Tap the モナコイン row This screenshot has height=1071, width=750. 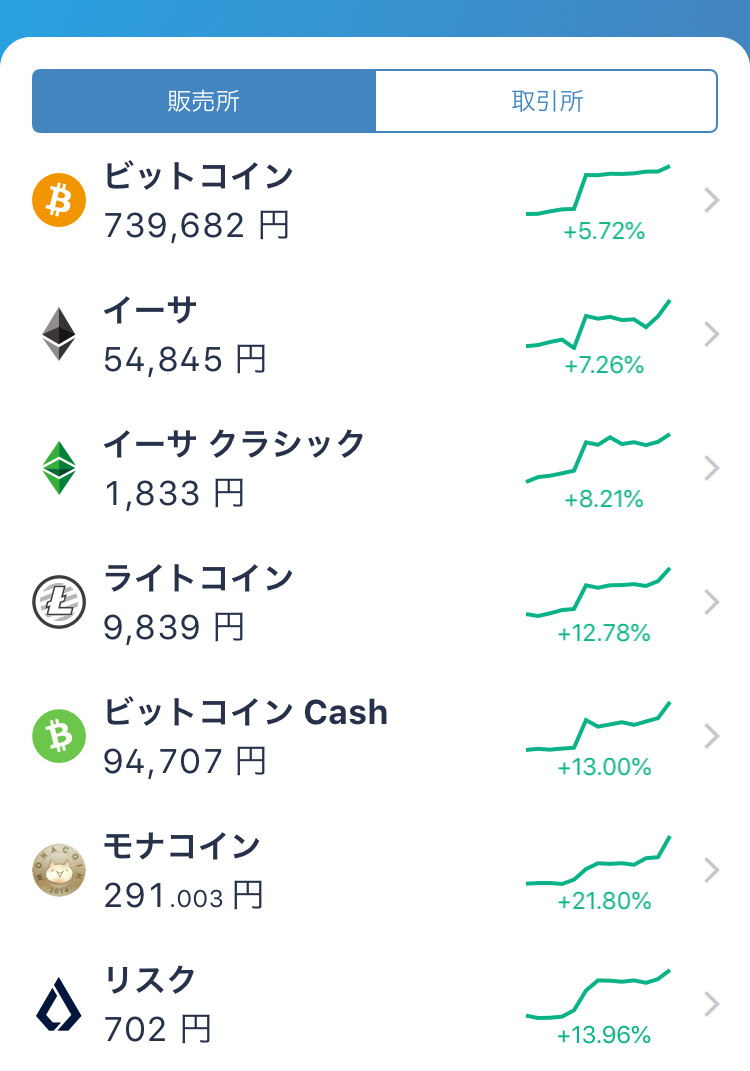375,870
